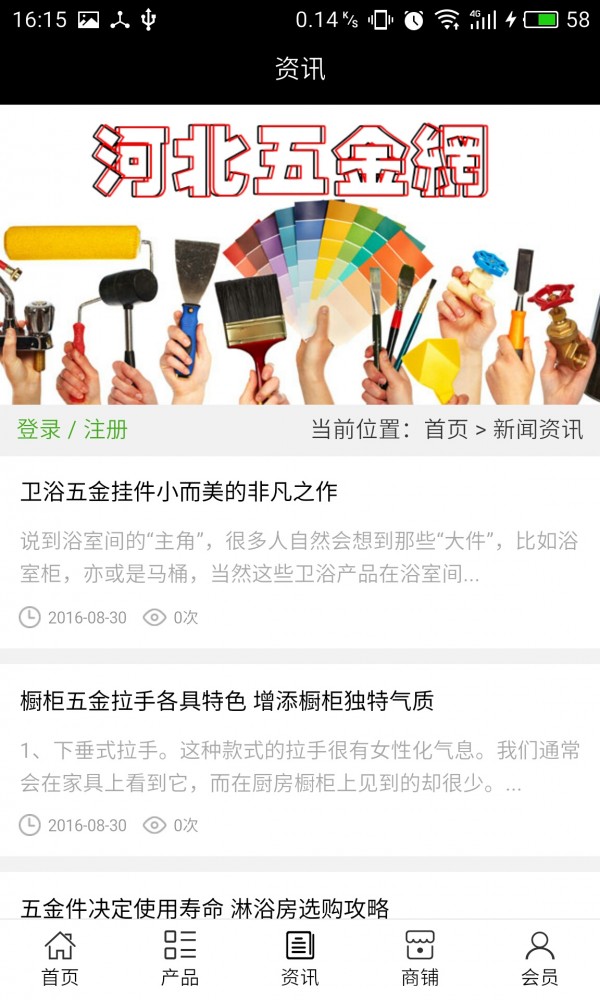Screen dimensions: 600x1000
Task: Tap the 登录 login link
Action: 38,430
